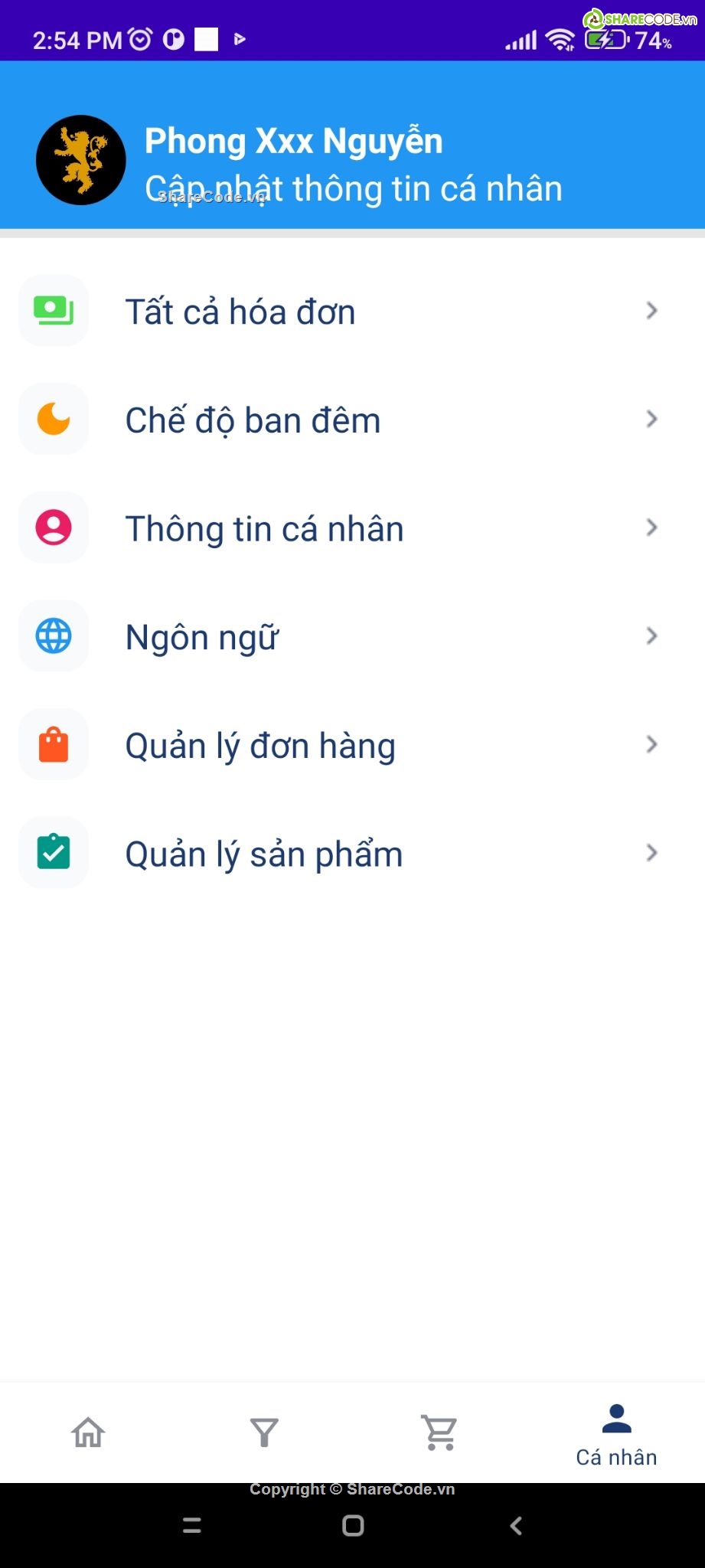Open the shopping cart tab
The width and height of the screenshot is (705, 1568).
click(x=440, y=1432)
